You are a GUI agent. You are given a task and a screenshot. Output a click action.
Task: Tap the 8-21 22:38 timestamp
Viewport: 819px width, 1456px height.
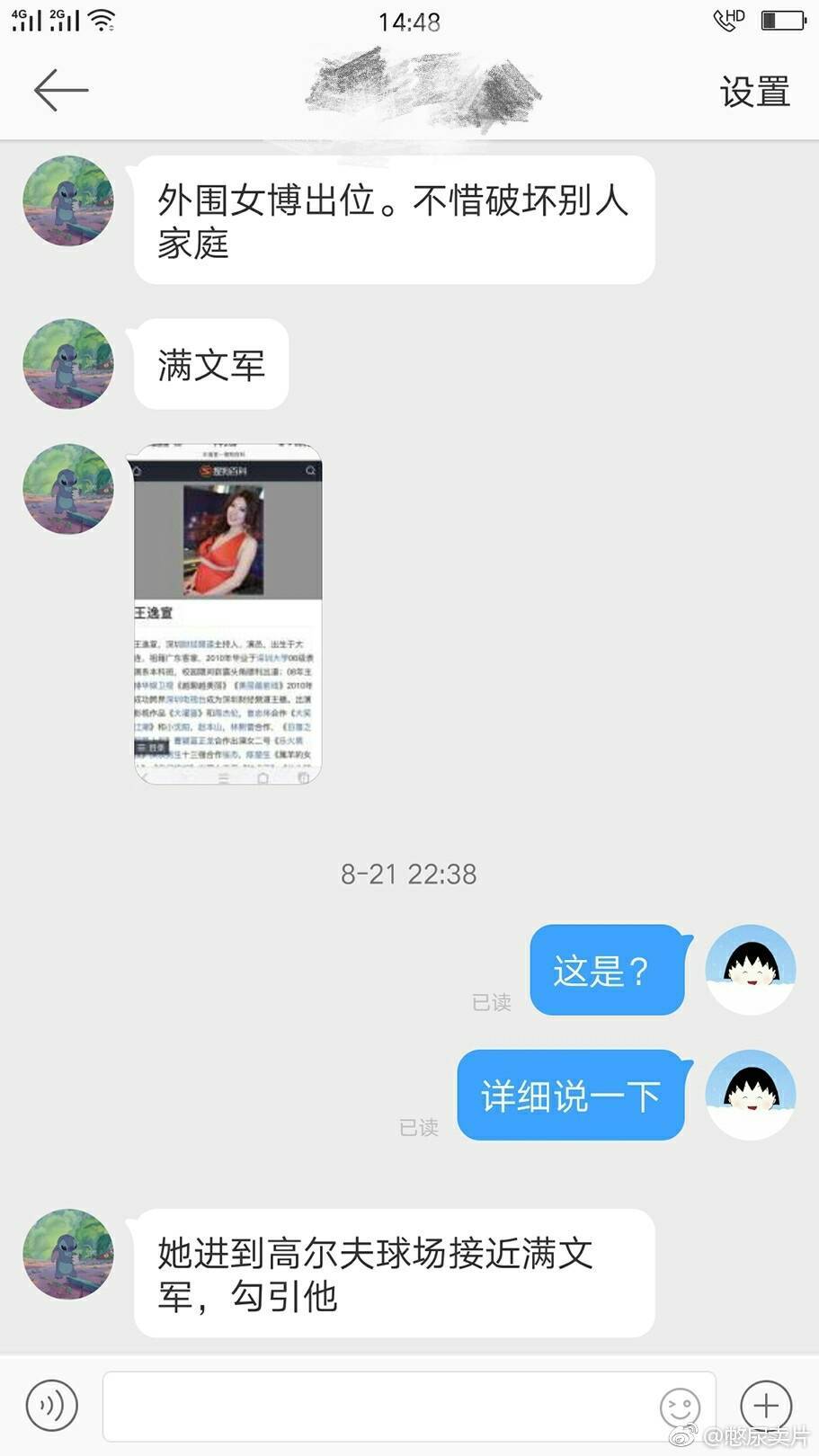(409, 873)
